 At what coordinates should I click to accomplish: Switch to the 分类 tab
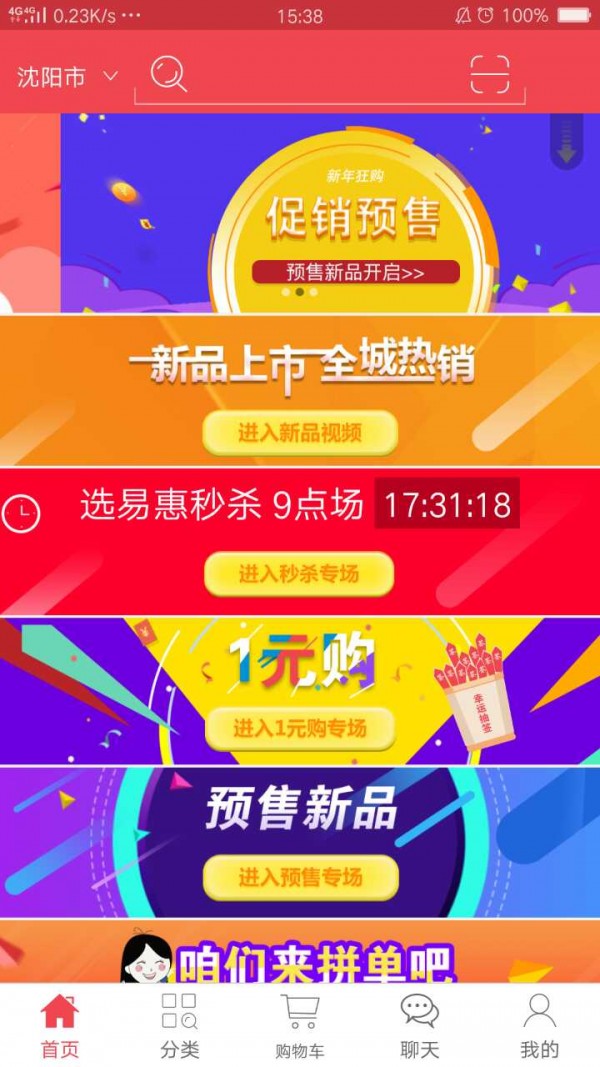tap(180, 1026)
